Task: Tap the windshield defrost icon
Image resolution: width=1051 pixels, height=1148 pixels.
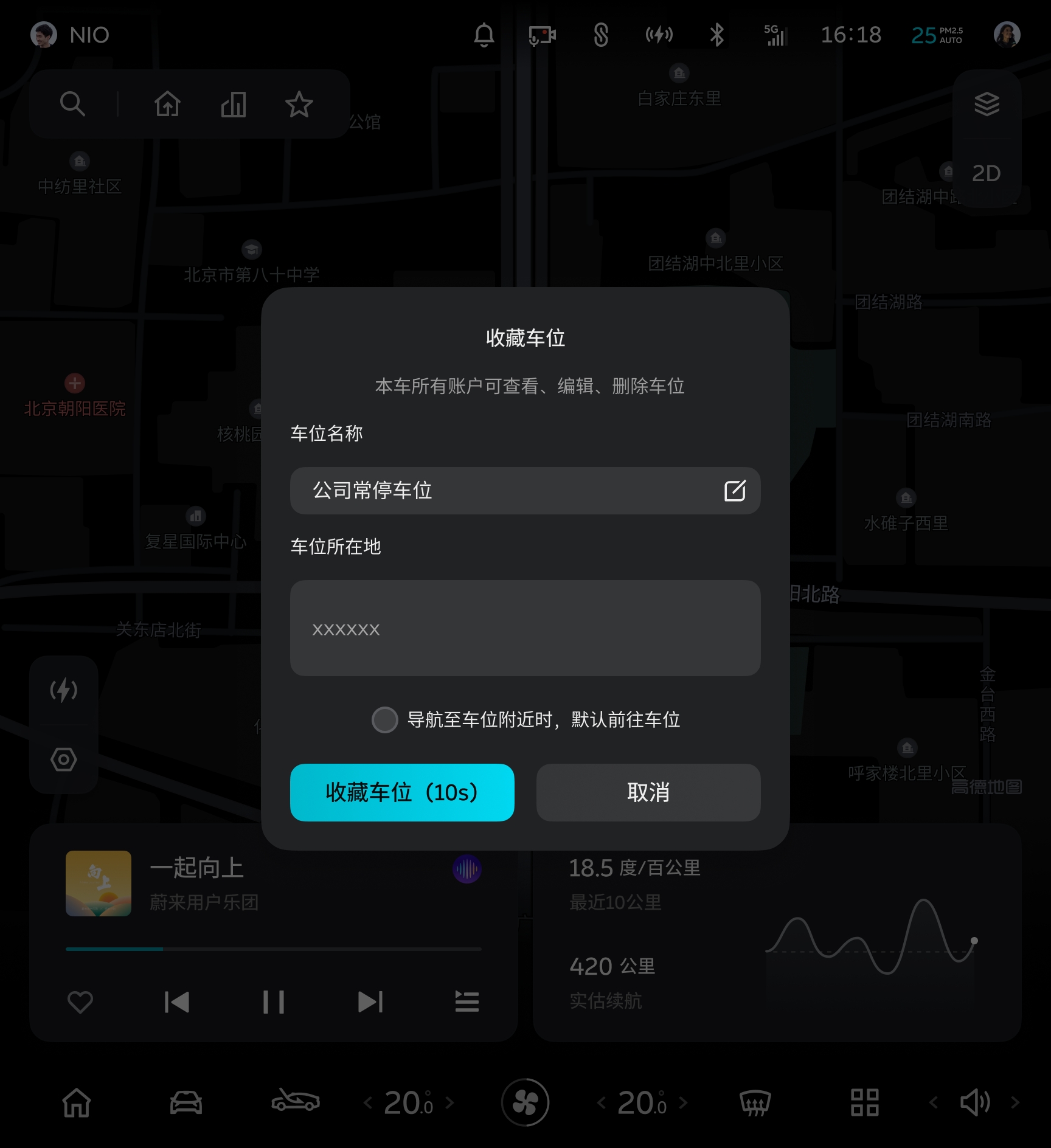Action: point(754,1102)
